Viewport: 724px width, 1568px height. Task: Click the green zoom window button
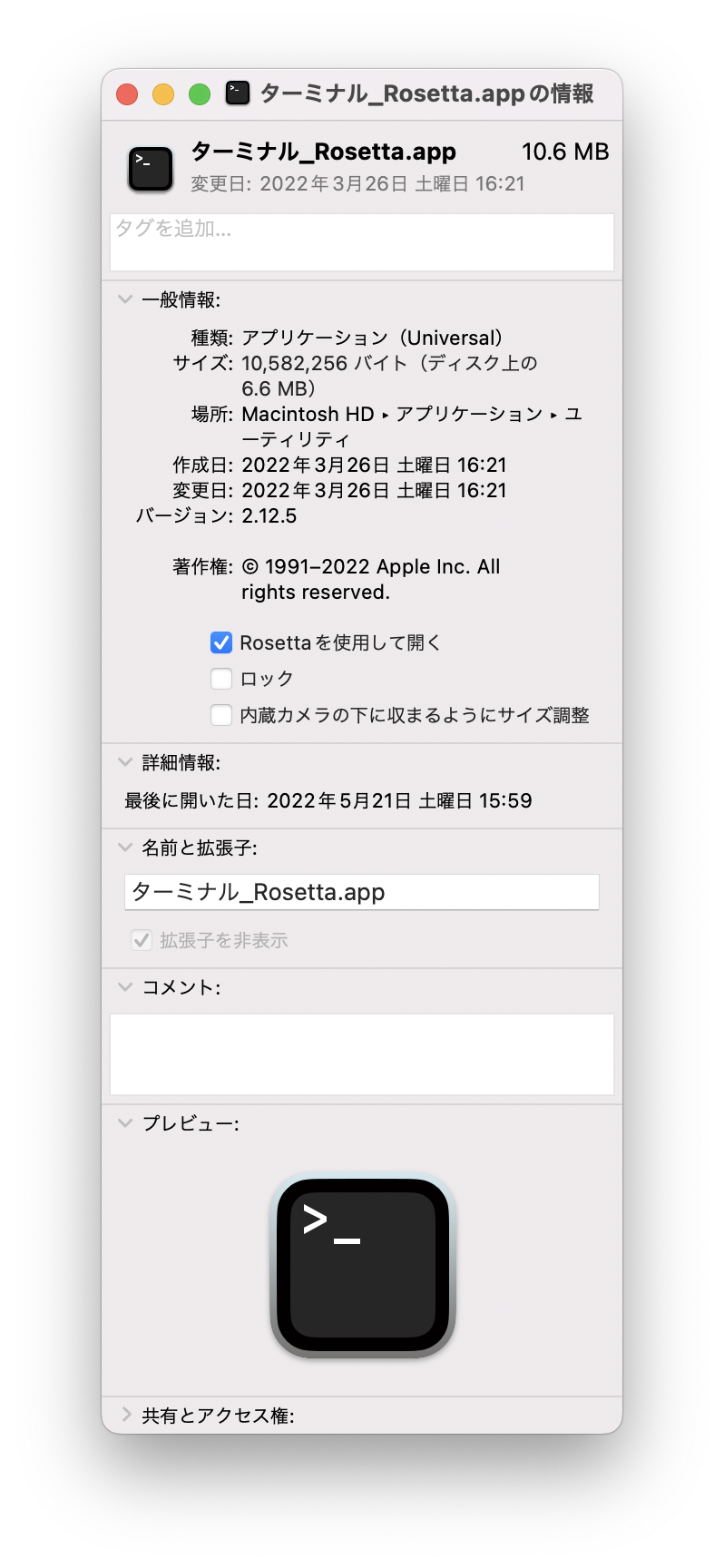200,94
